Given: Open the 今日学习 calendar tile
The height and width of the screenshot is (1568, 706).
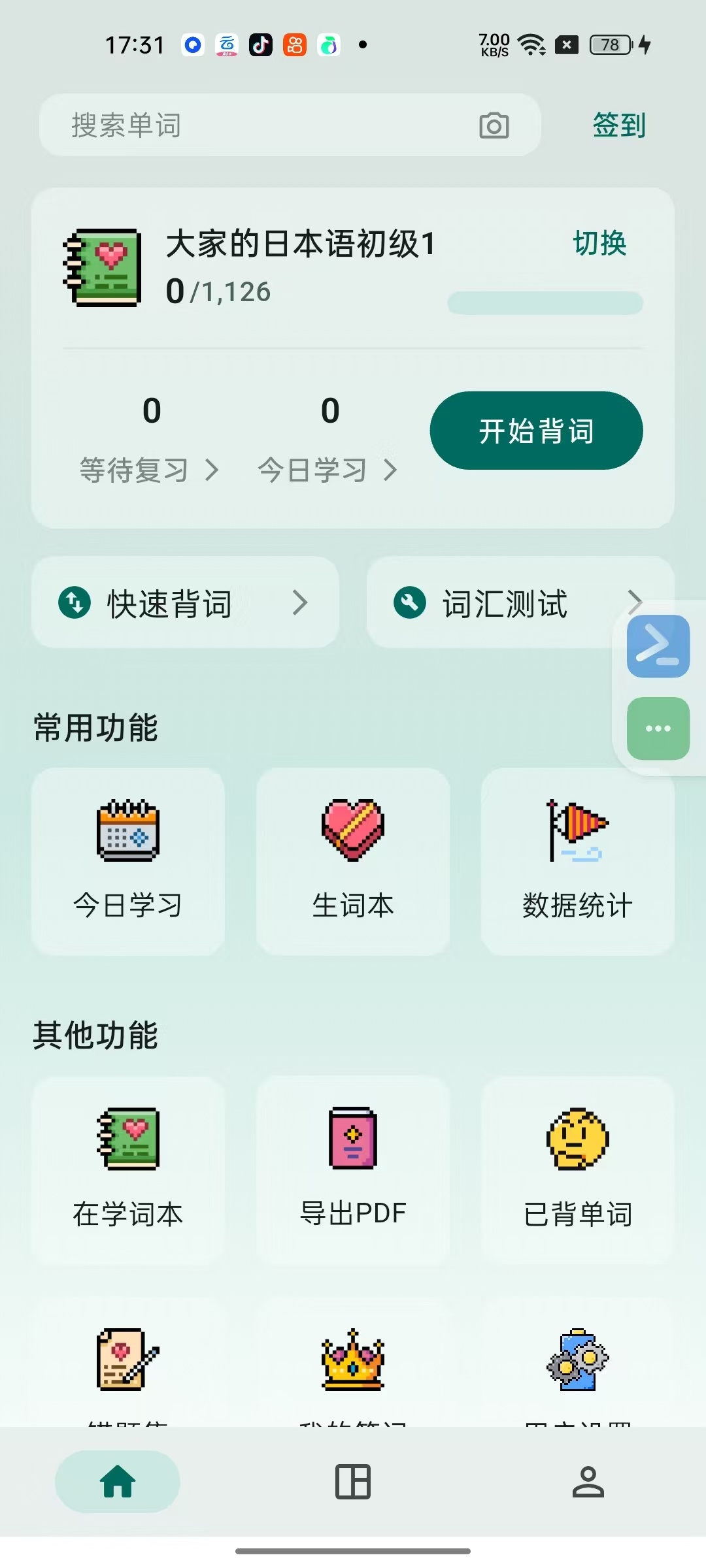Looking at the screenshot, I should coord(128,861).
